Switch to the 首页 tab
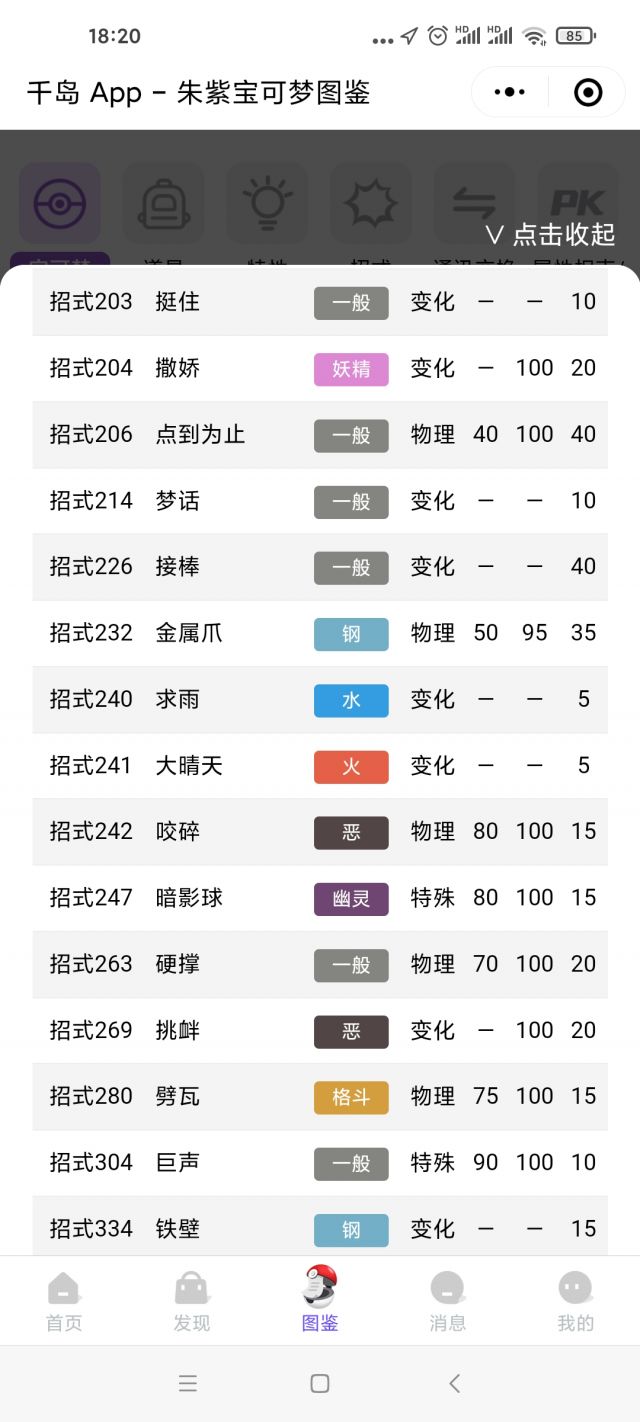640x1422 pixels. pyautogui.click(x=64, y=1301)
